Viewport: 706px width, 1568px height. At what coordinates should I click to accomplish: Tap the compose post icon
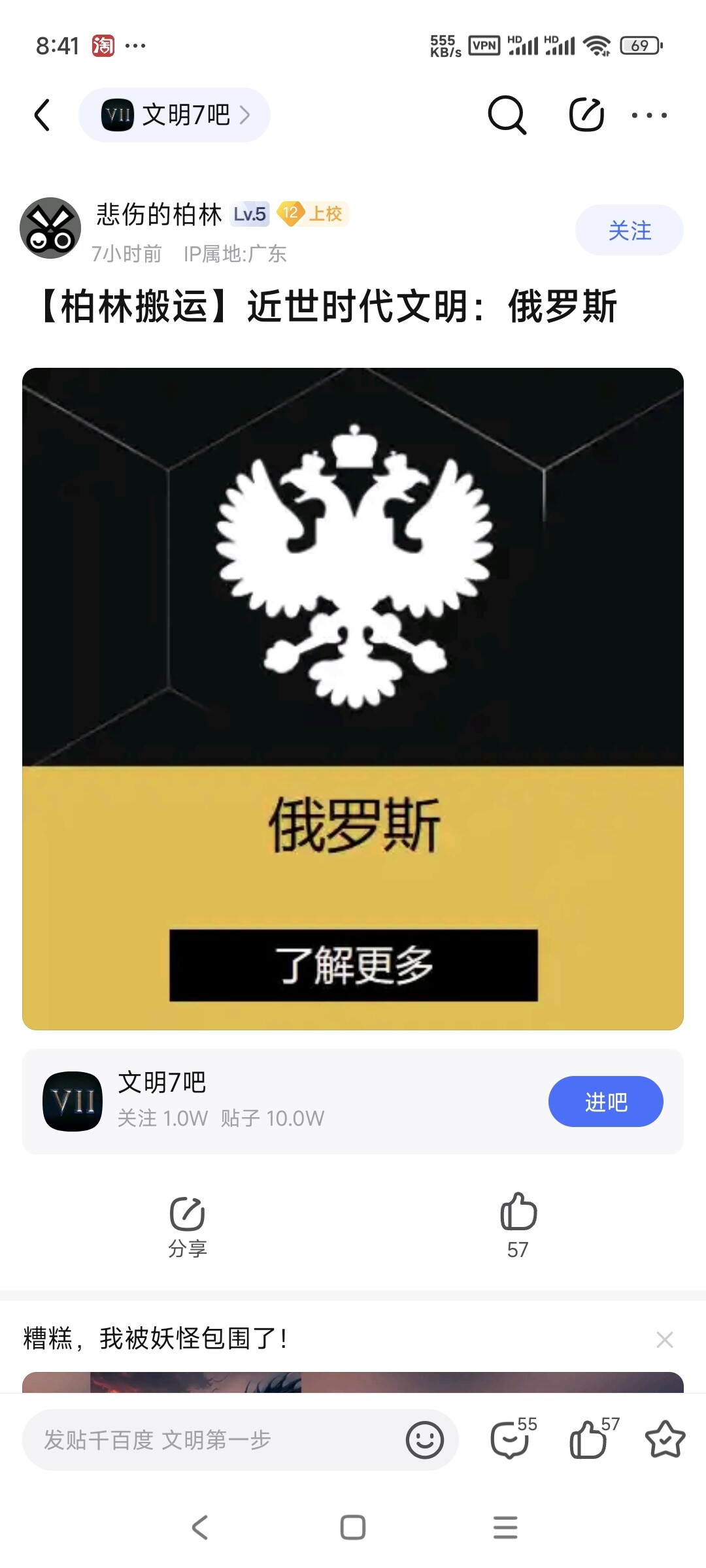[586, 116]
